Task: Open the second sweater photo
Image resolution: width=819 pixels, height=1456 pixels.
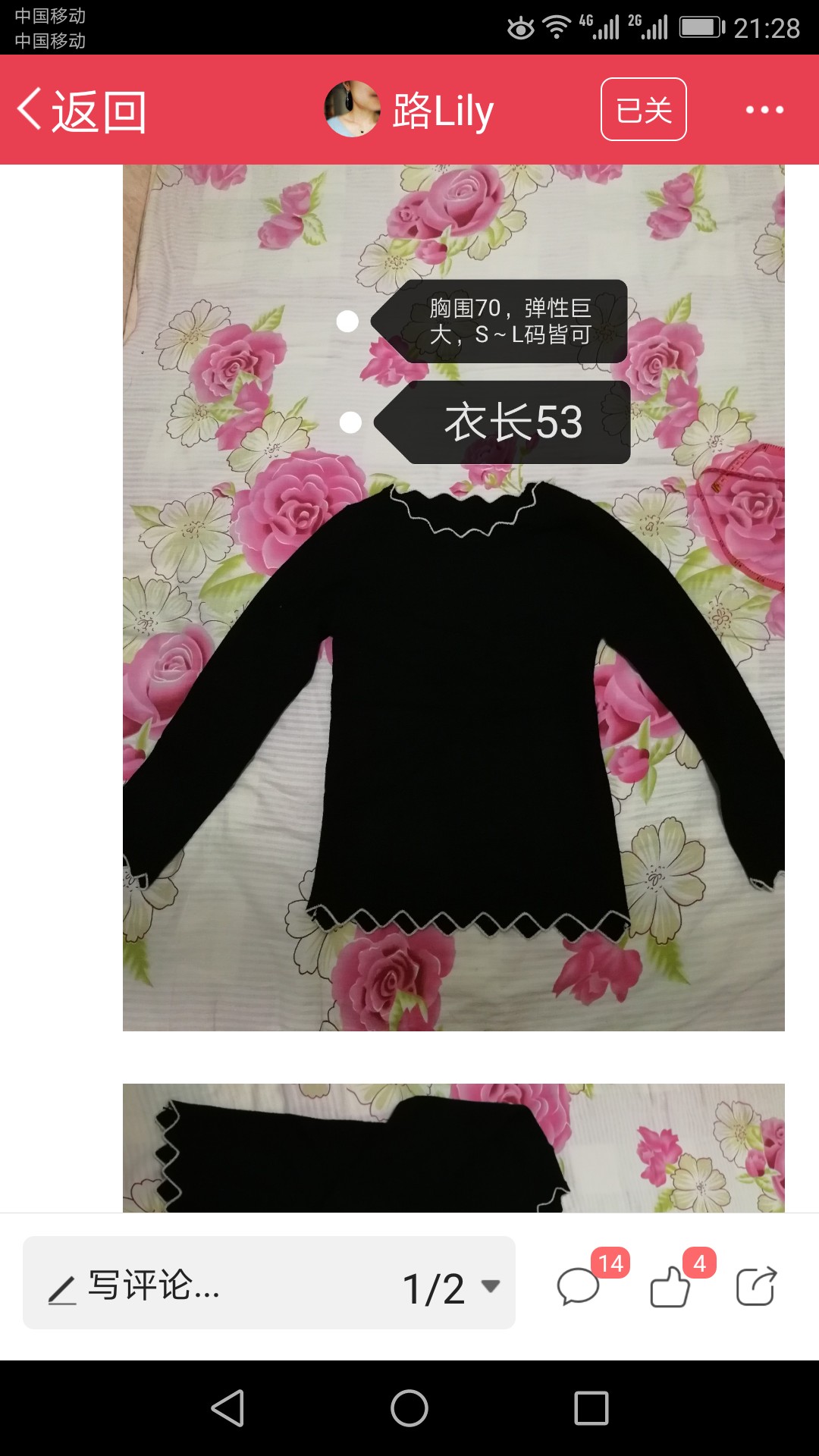Action: point(453,1148)
